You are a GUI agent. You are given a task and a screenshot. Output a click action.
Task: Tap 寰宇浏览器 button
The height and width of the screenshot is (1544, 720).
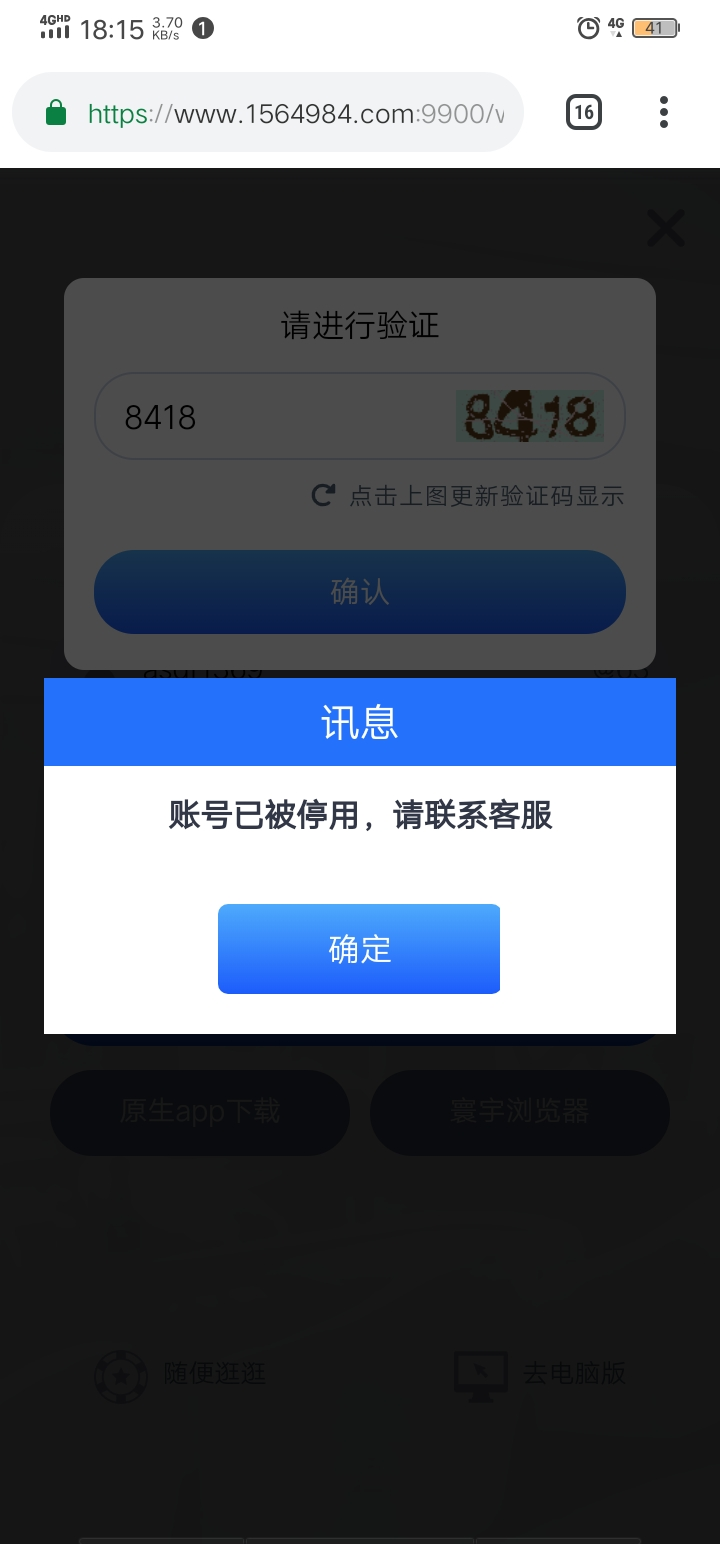(519, 1112)
